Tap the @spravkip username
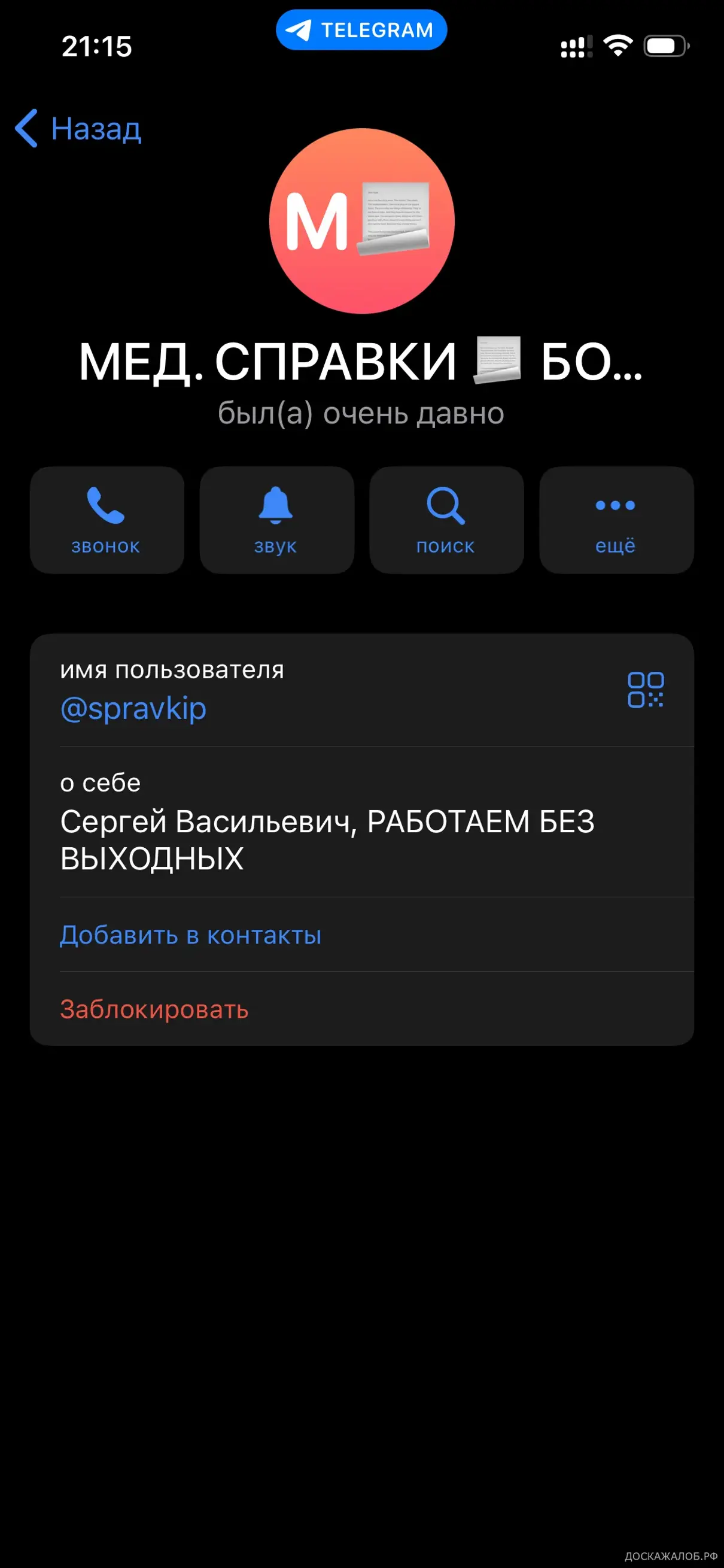Screen dimensions: 724x1568 133,708
